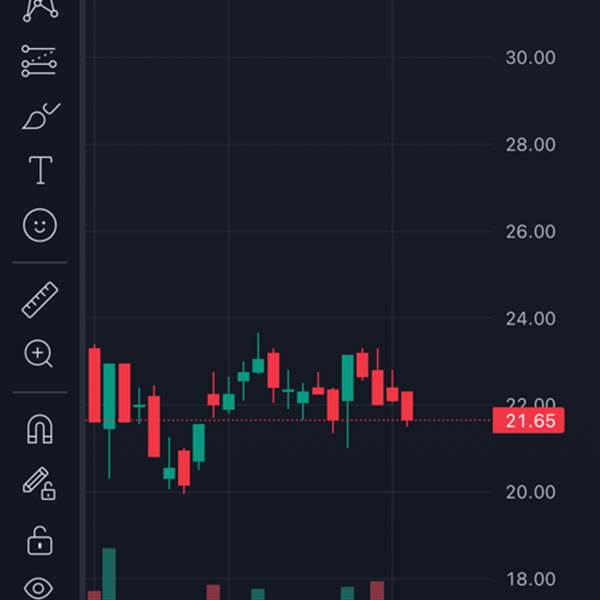This screenshot has width=600, height=600.
Task: Enable stay in drawing mode pencil-lock
Action: click(x=40, y=484)
